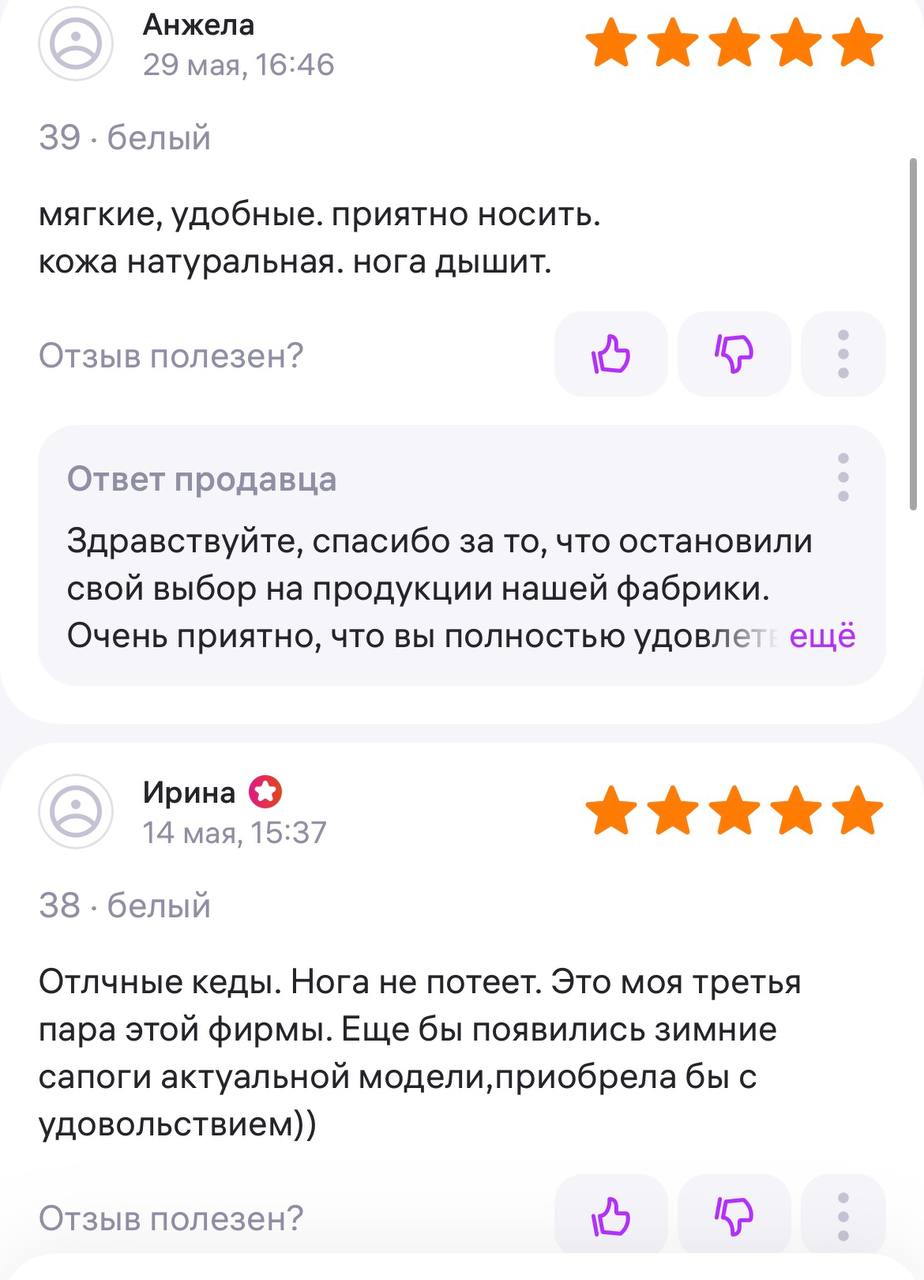Open overflow menu for Анжела's review

(x=843, y=354)
